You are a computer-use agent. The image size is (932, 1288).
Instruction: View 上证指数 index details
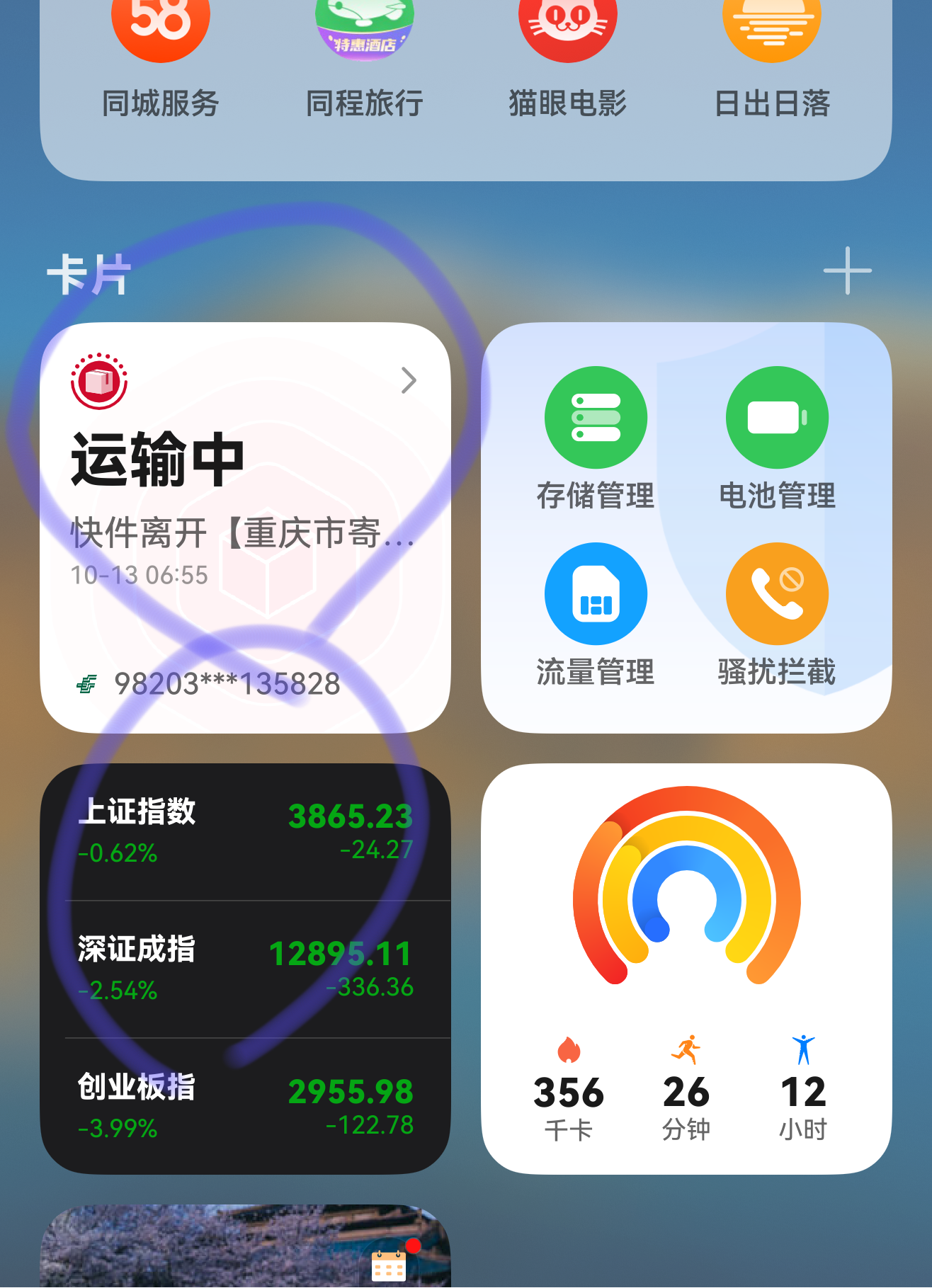point(245,831)
